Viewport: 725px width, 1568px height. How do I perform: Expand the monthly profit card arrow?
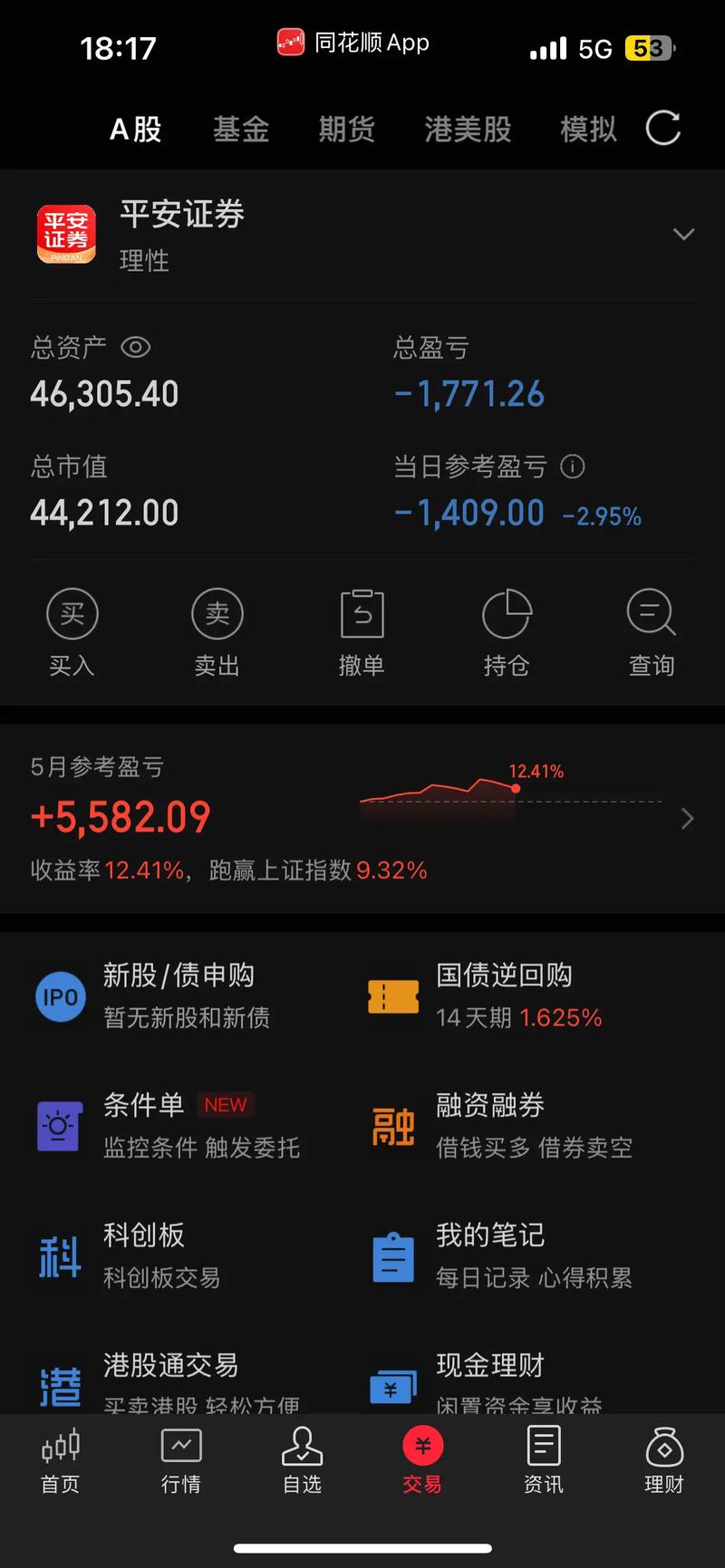pos(687,818)
